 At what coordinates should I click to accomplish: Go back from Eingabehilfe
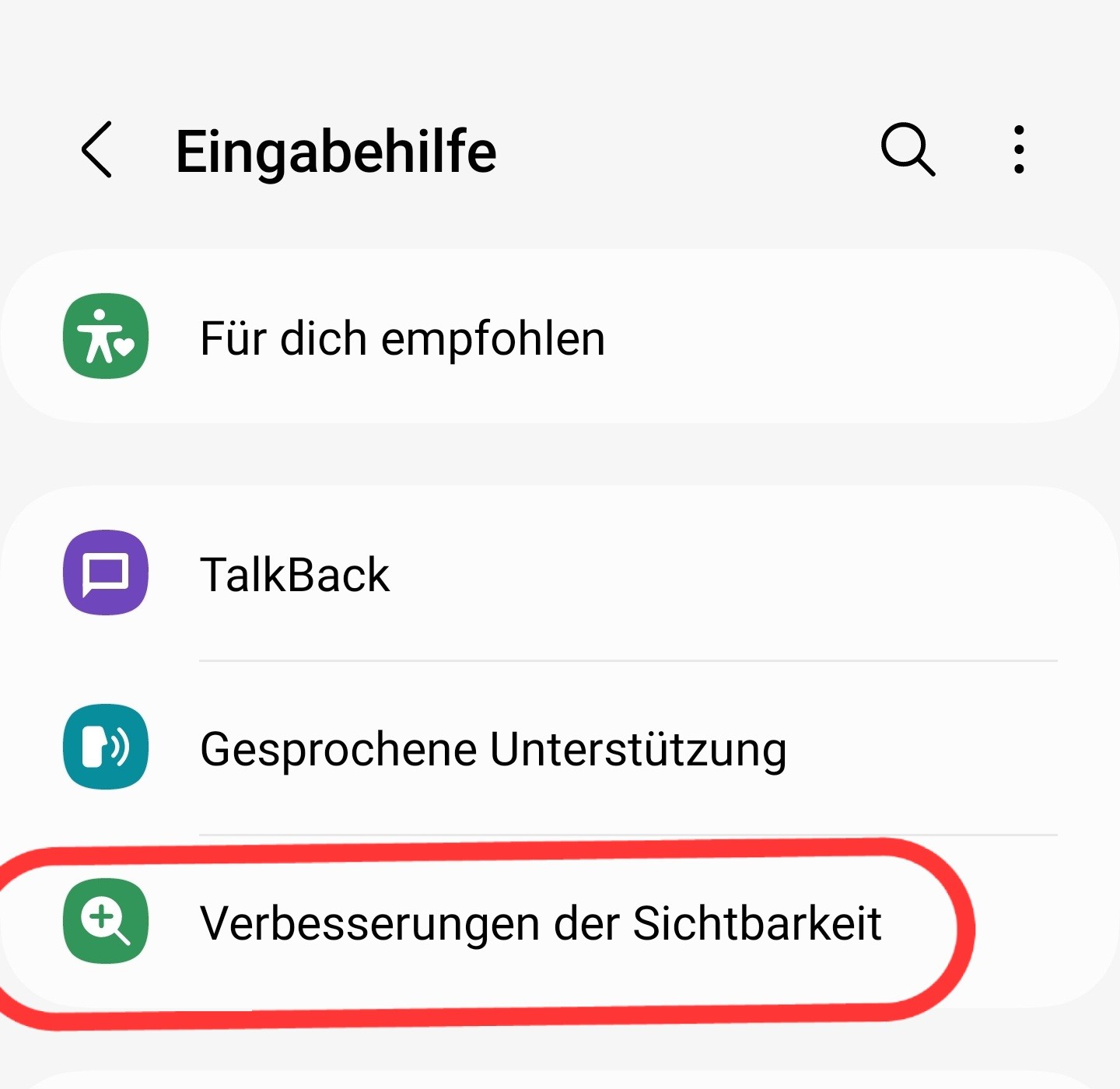coord(98,150)
